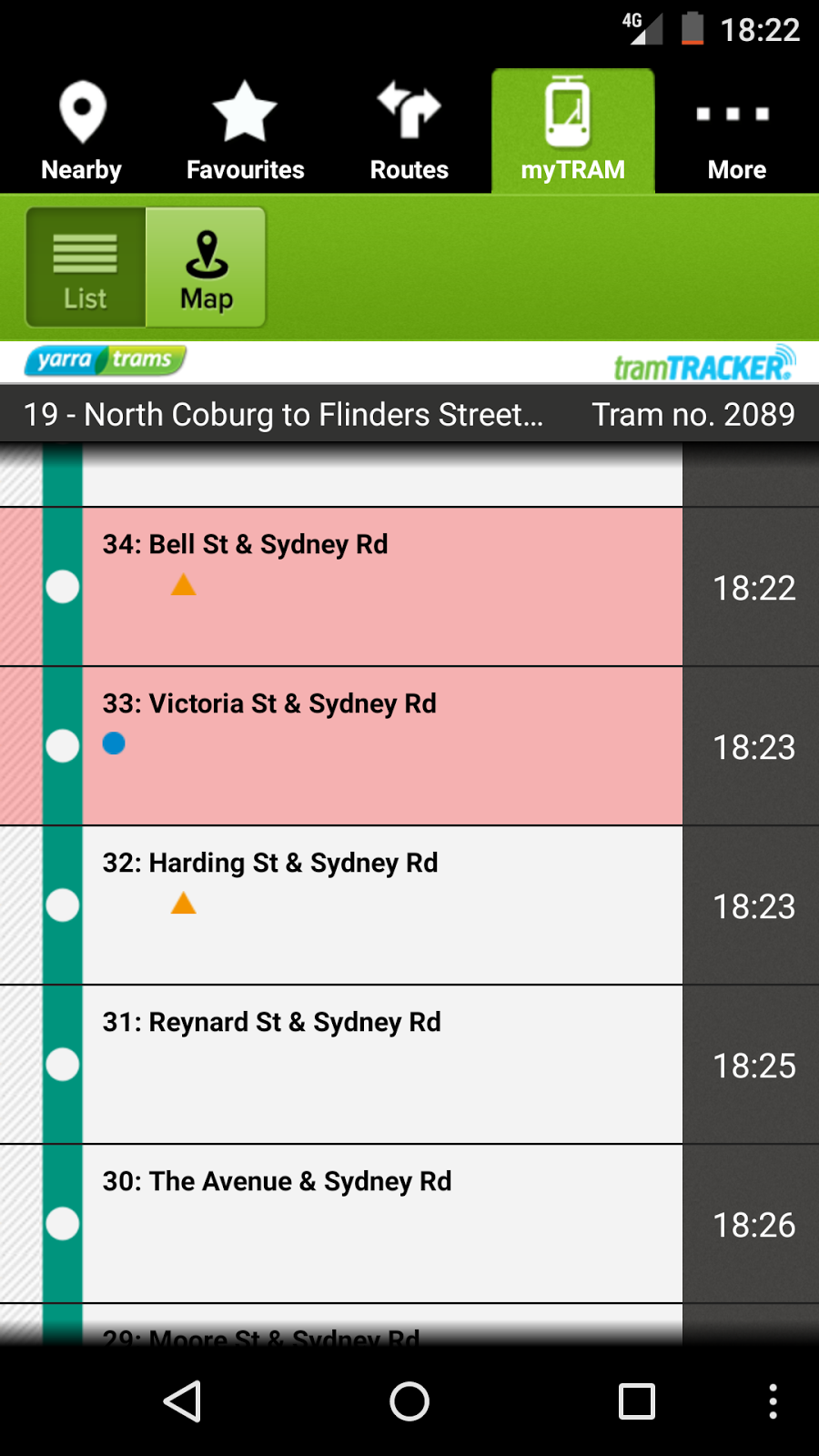Open the More menu tab
819x1456 pixels.
click(x=736, y=132)
